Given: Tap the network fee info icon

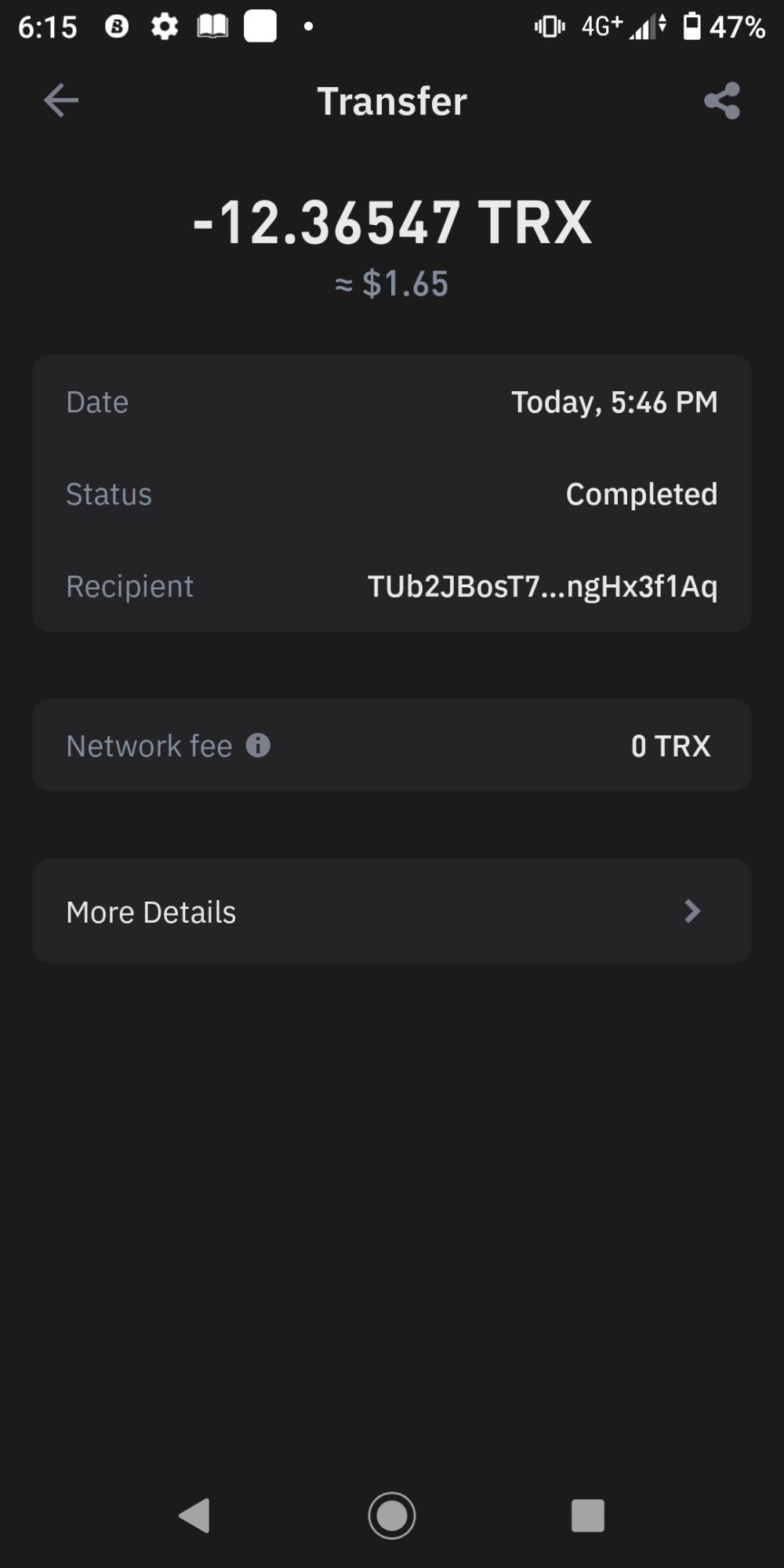Looking at the screenshot, I should [259, 746].
